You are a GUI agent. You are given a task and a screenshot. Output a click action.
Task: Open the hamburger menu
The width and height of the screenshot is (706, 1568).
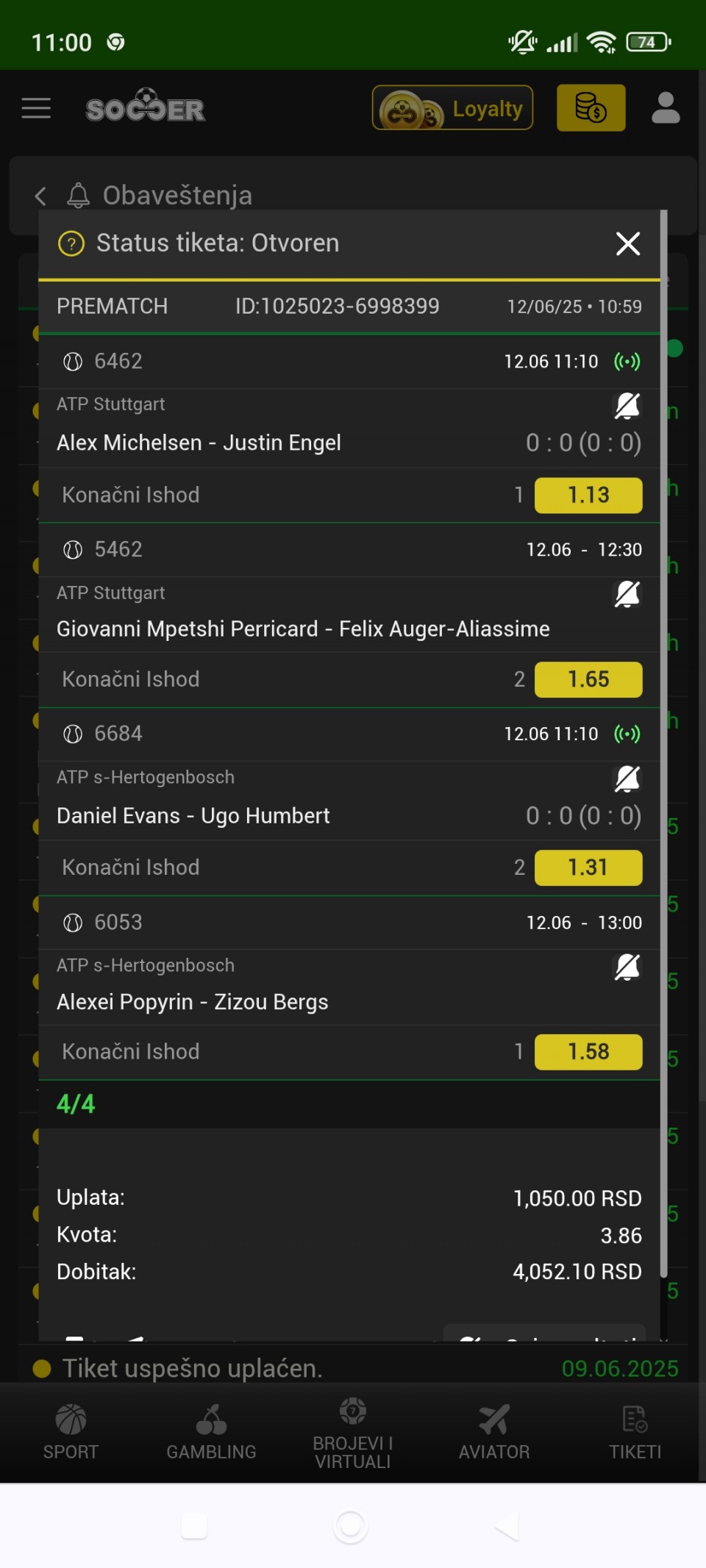(36, 108)
